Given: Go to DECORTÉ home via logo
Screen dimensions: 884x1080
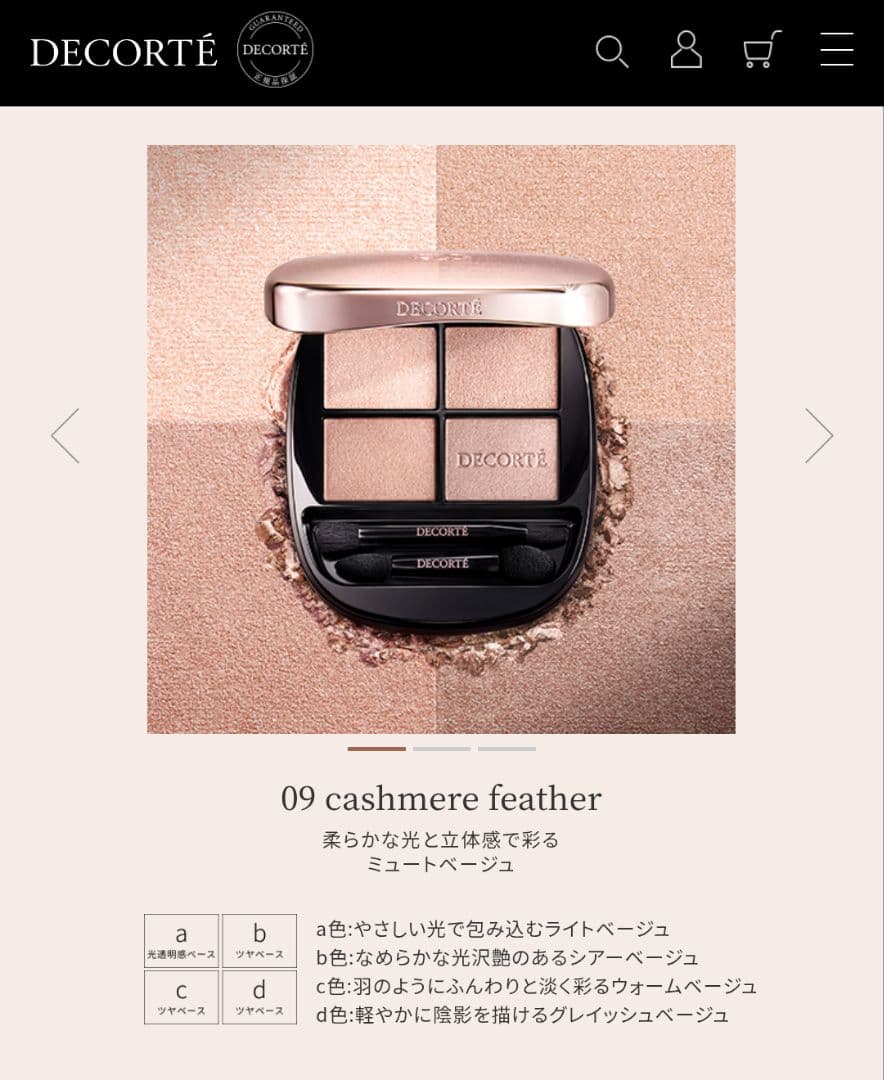Looking at the screenshot, I should click(123, 52).
